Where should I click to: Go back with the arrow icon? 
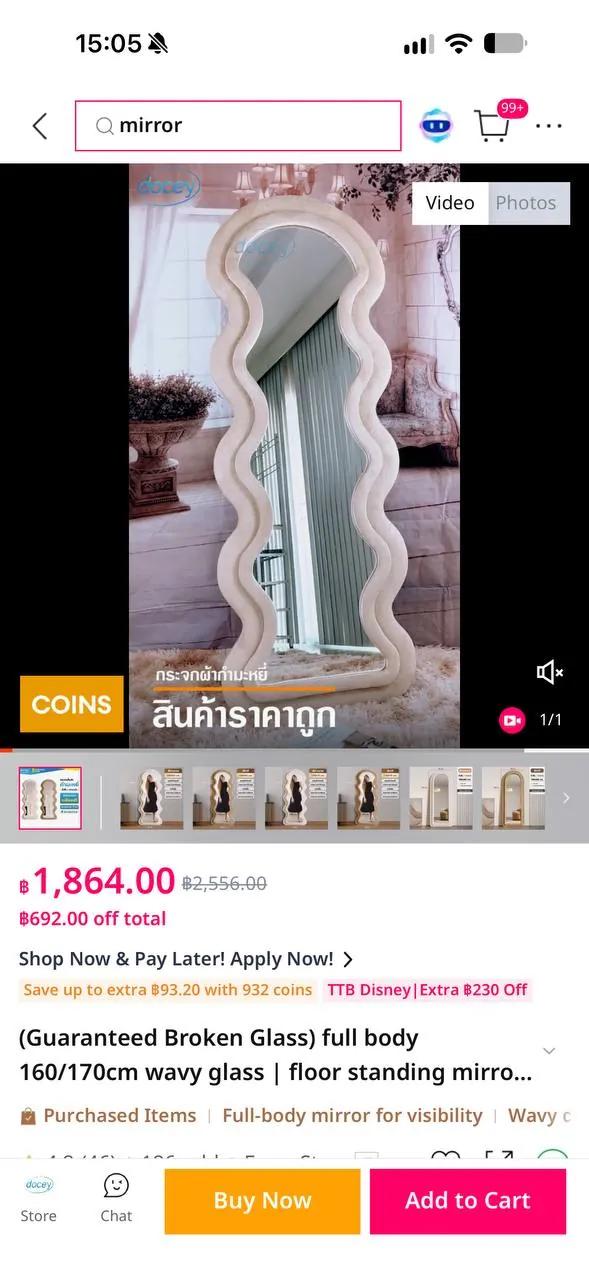tap(40, 126)
